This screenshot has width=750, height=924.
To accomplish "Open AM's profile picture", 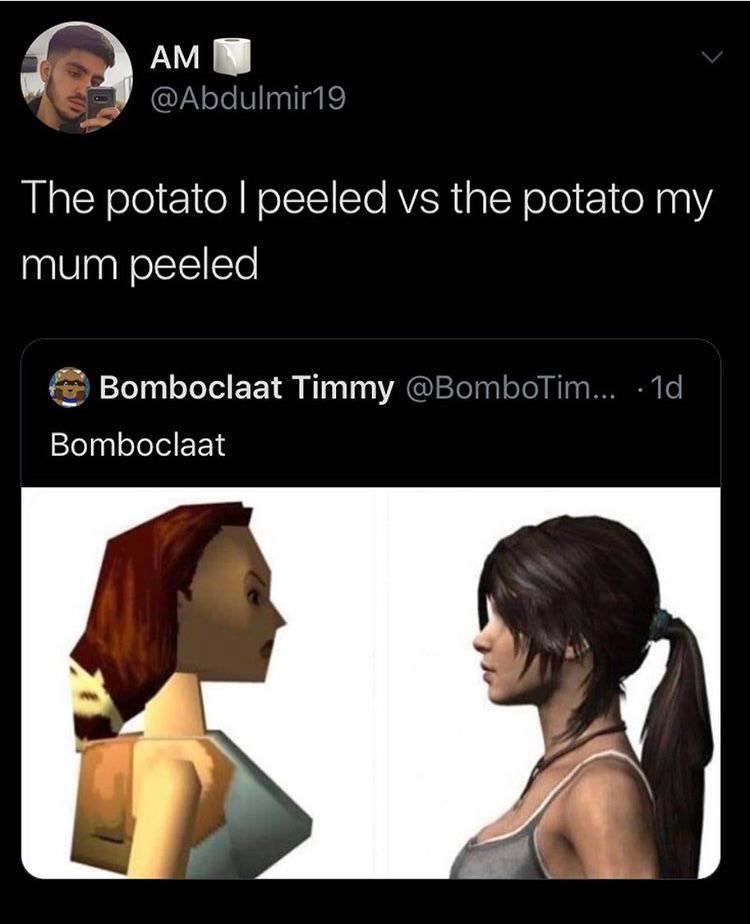I will pos(75,78).
